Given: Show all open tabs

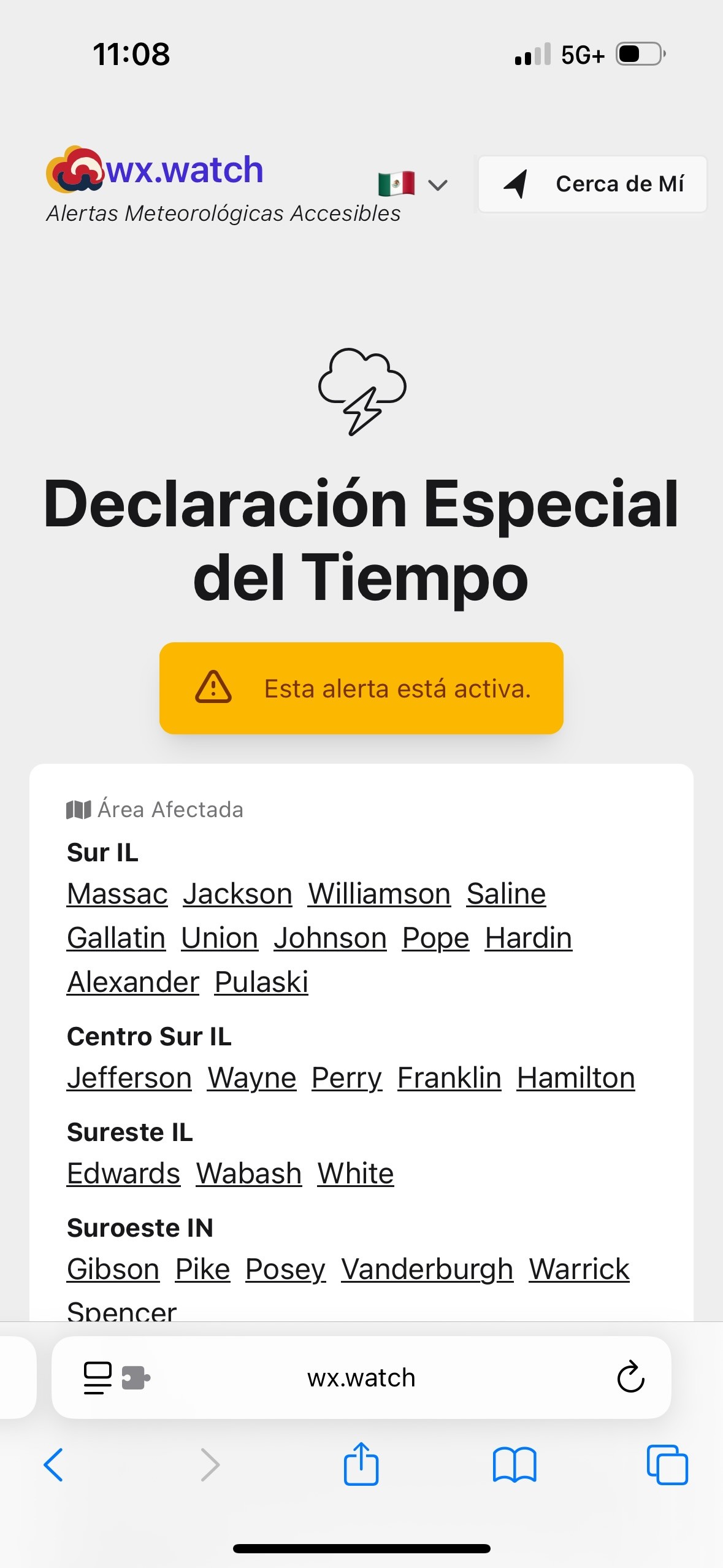Looking at the screenshot, I should 667,1465.
